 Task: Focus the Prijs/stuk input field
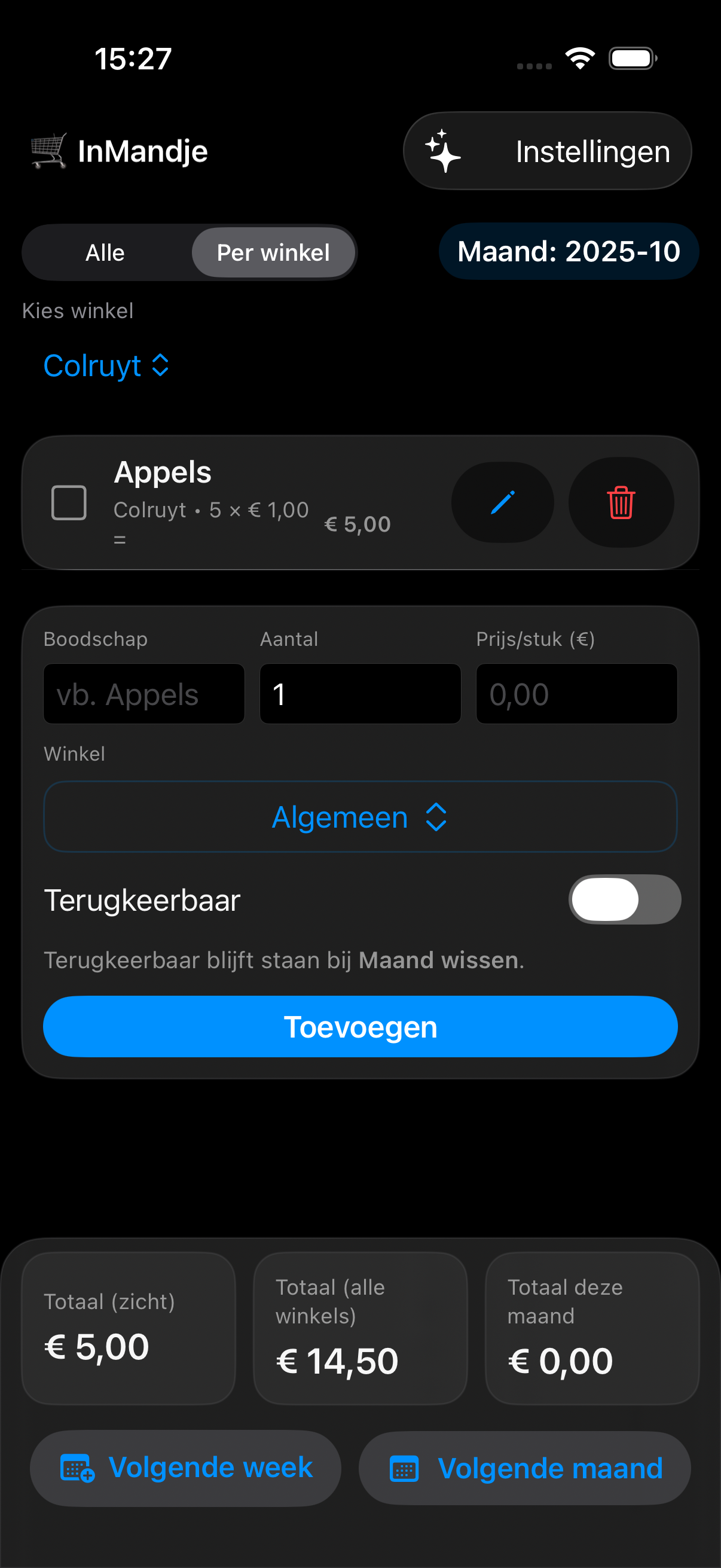point(576,693)
